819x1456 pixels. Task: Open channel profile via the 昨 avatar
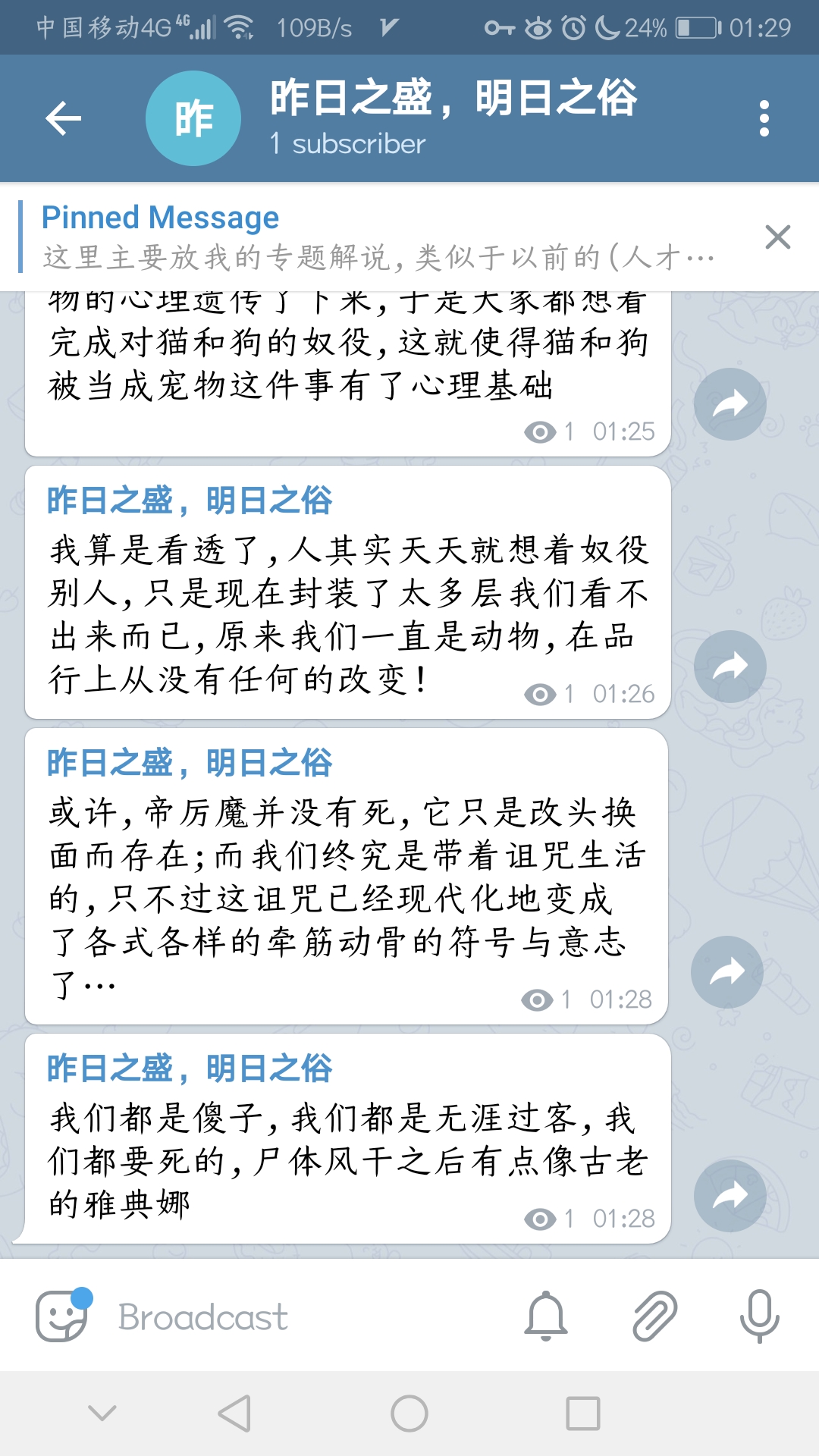click(193, 118)
